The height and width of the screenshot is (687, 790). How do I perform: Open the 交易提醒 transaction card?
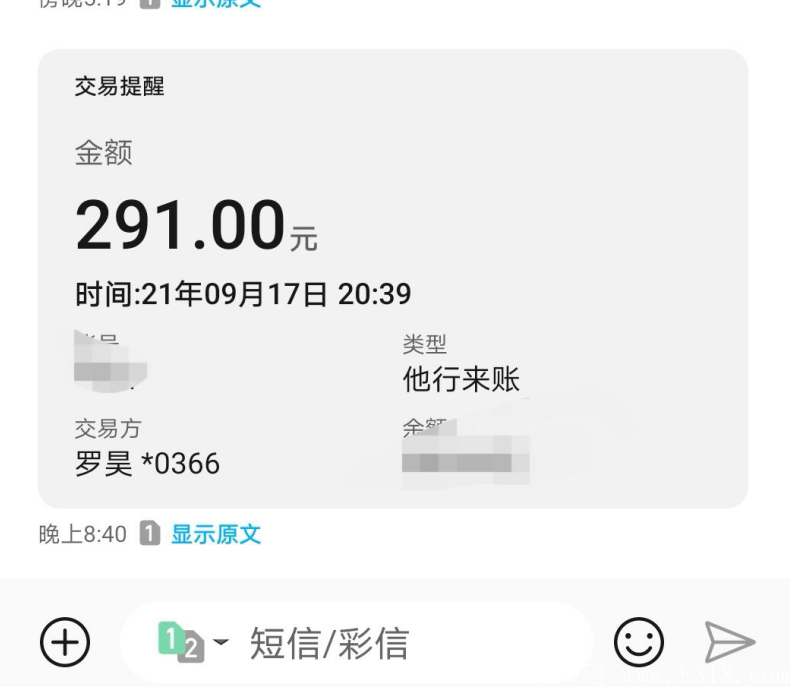pyautogui.click(x=392, y=278)
